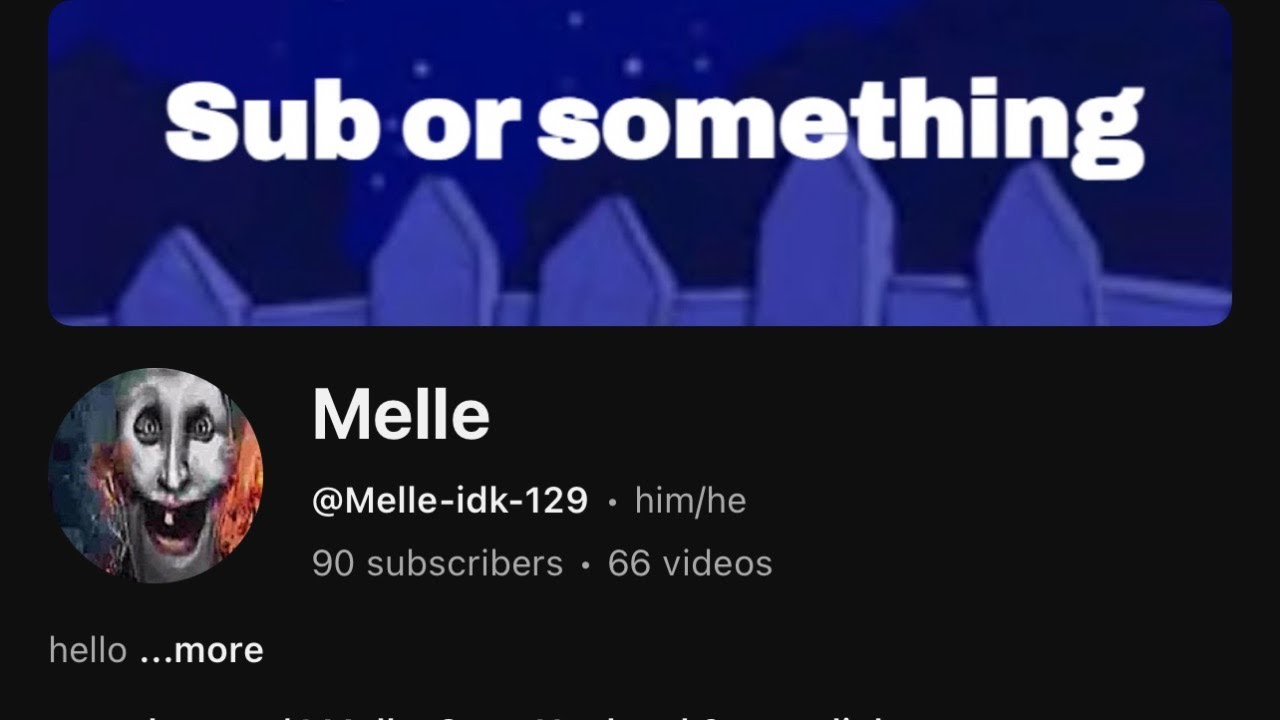1280x720 pixels.
Task: Expand the channel description with ...more
Action: (x=202, y=651)
